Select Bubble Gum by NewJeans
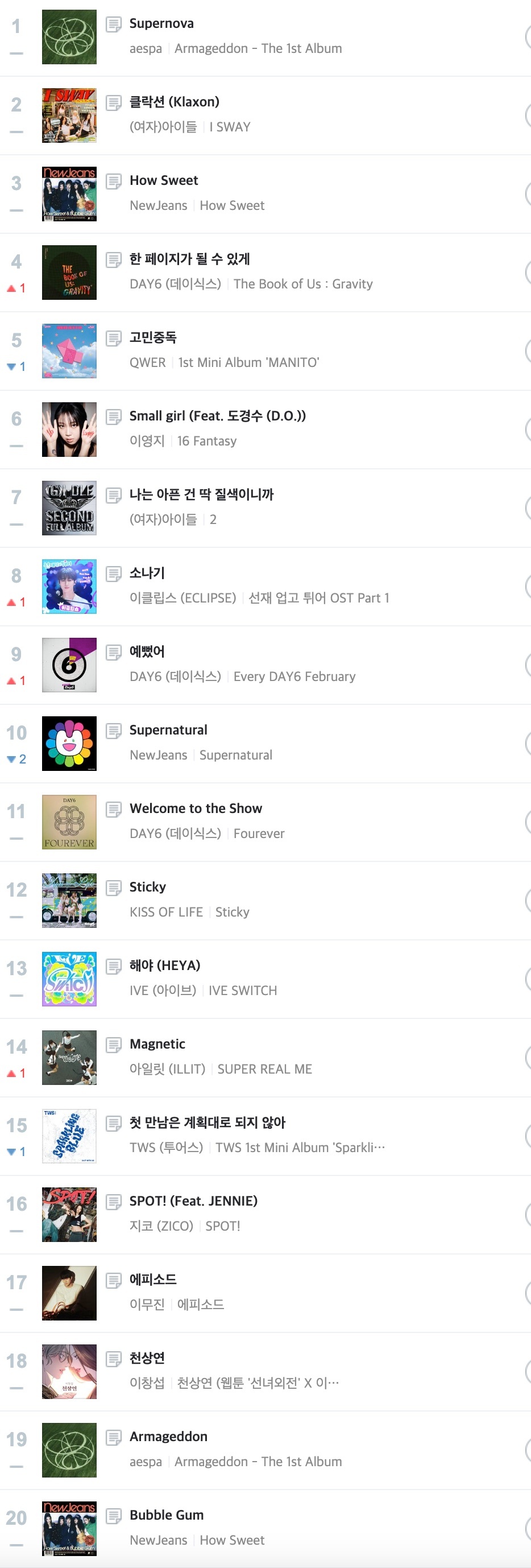The height and width of the screenshot is (1568, 531). [x=166, y=1515]
